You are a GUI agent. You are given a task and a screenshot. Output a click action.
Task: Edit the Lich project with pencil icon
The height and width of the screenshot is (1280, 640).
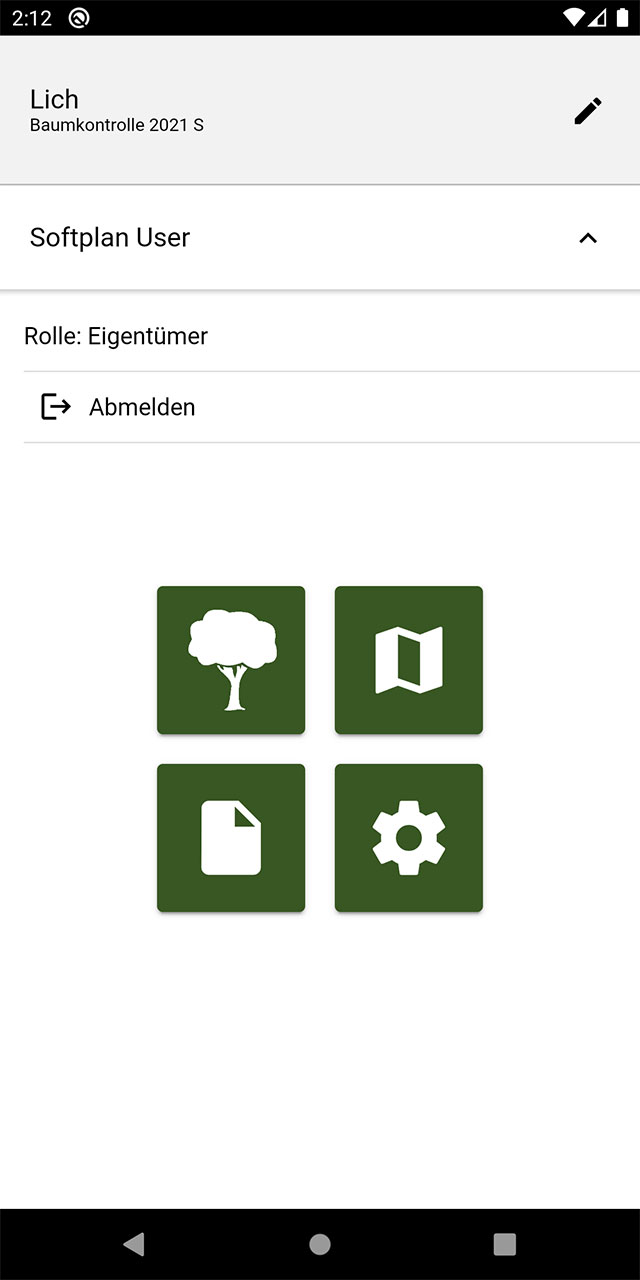588,111
